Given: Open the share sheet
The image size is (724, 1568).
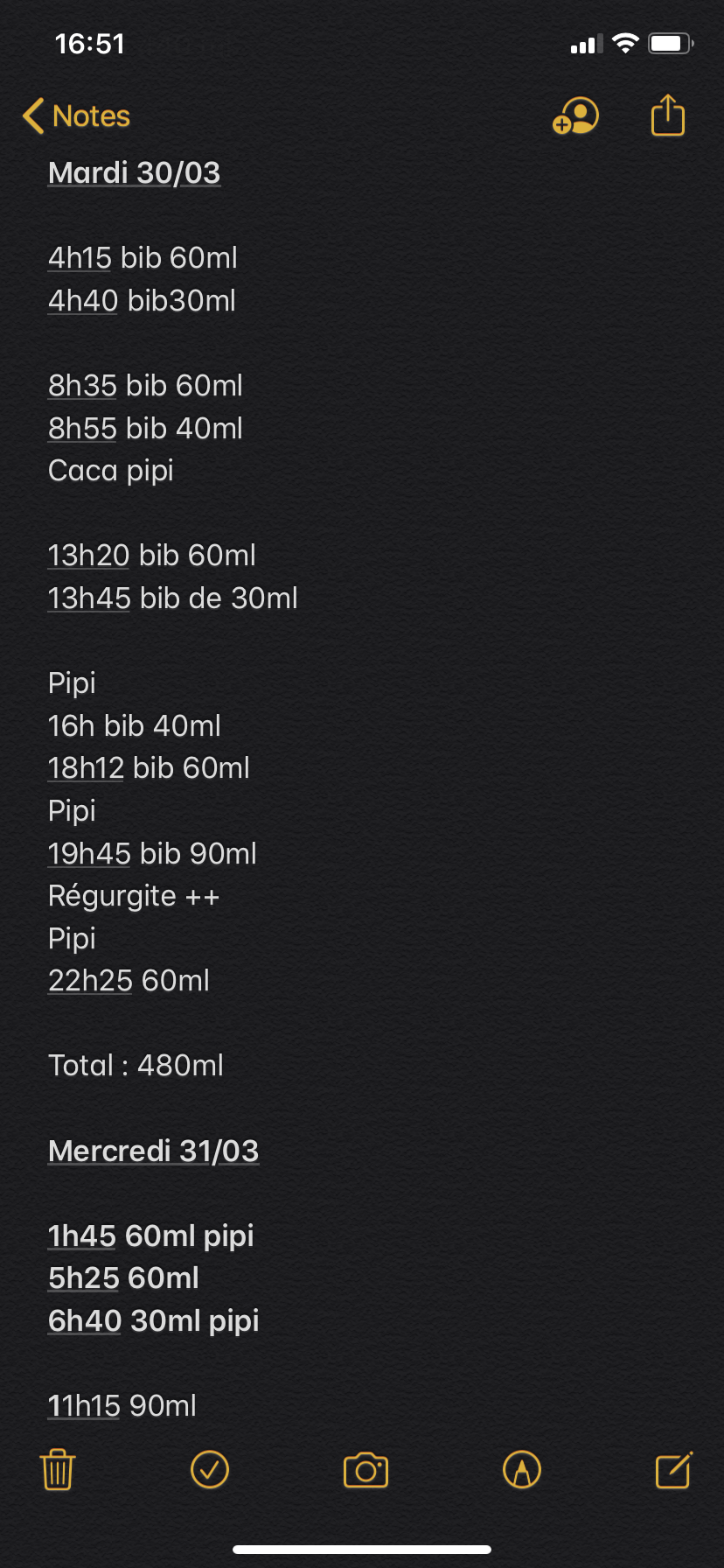Looking at the screenshot, I should coord(668,115).
